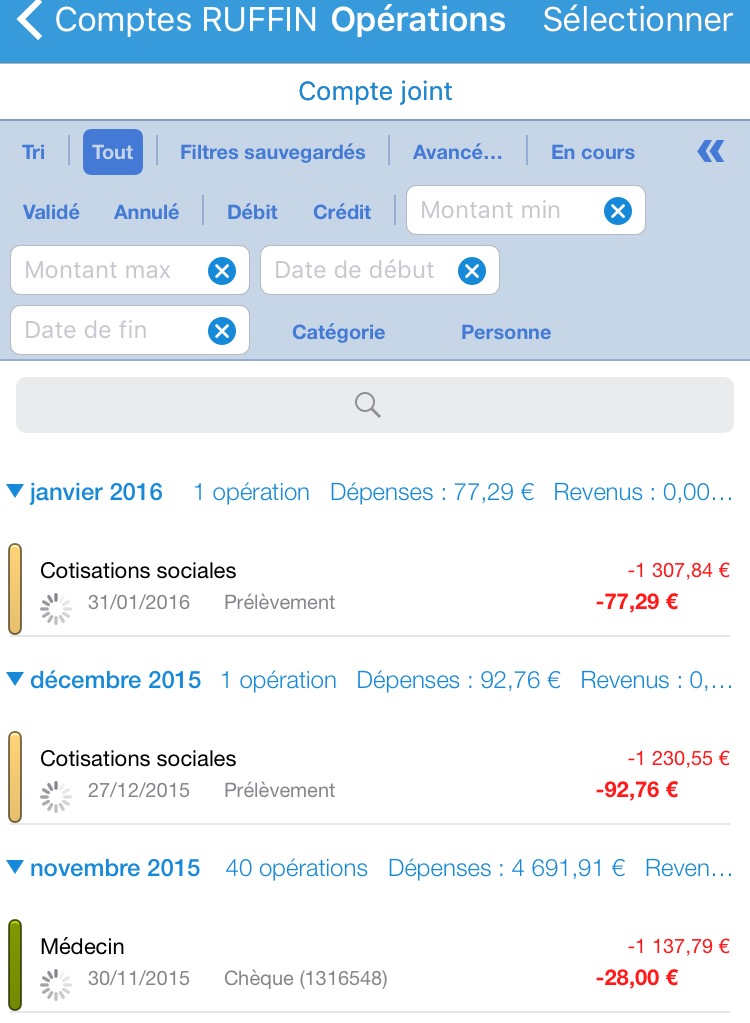Choose a Personne filter

[x=505, y=332]
